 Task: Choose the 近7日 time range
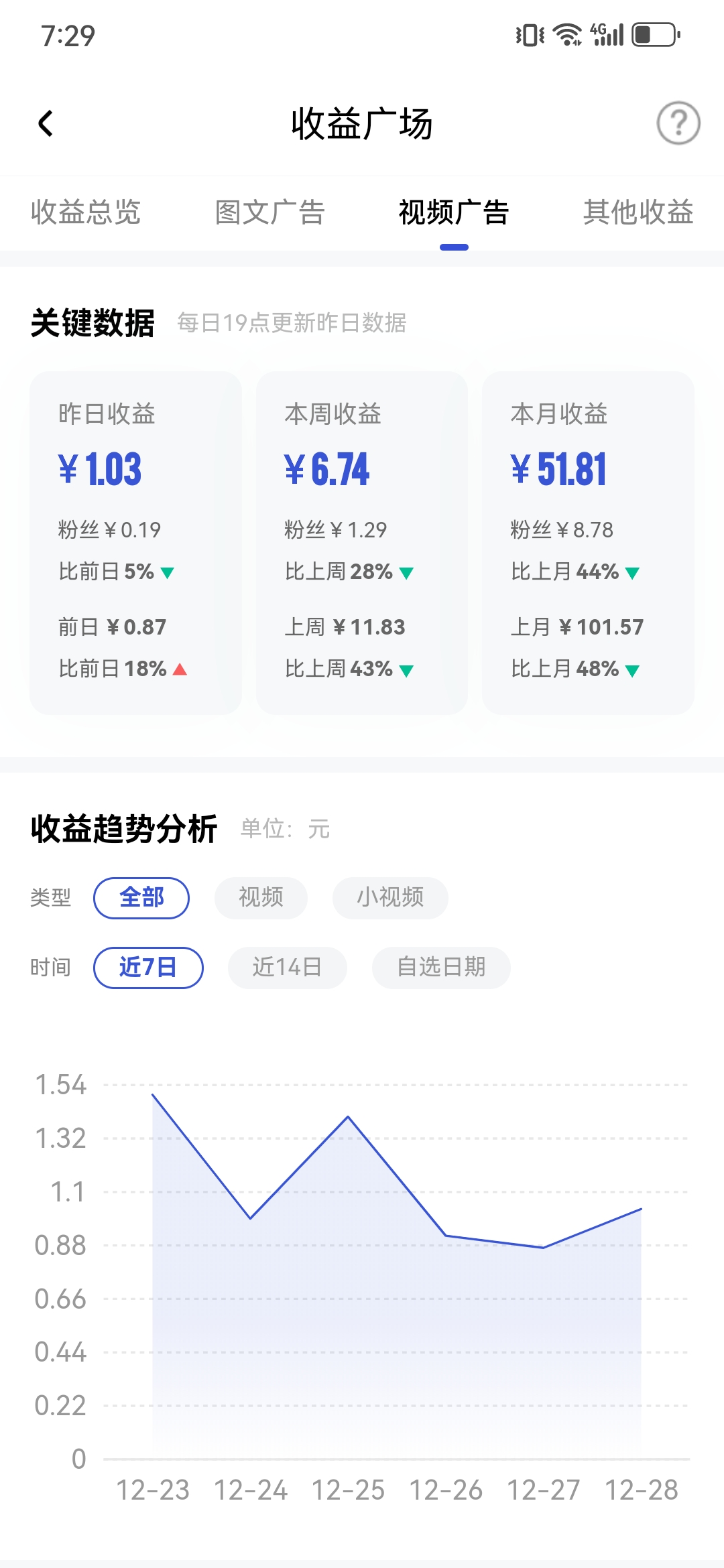[x=148, y=968]
